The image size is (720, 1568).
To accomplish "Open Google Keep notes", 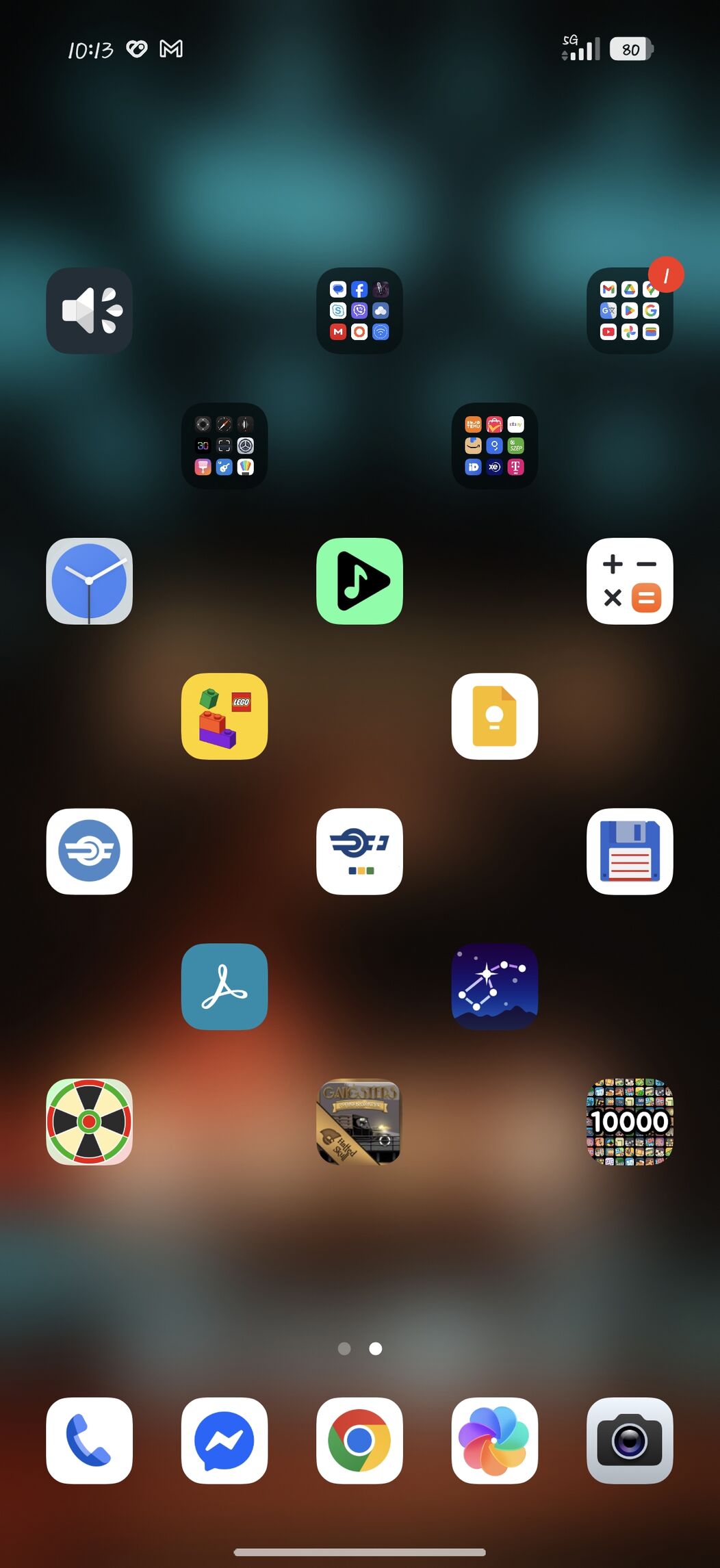I will pyautogui.click(x=494, y=716).
